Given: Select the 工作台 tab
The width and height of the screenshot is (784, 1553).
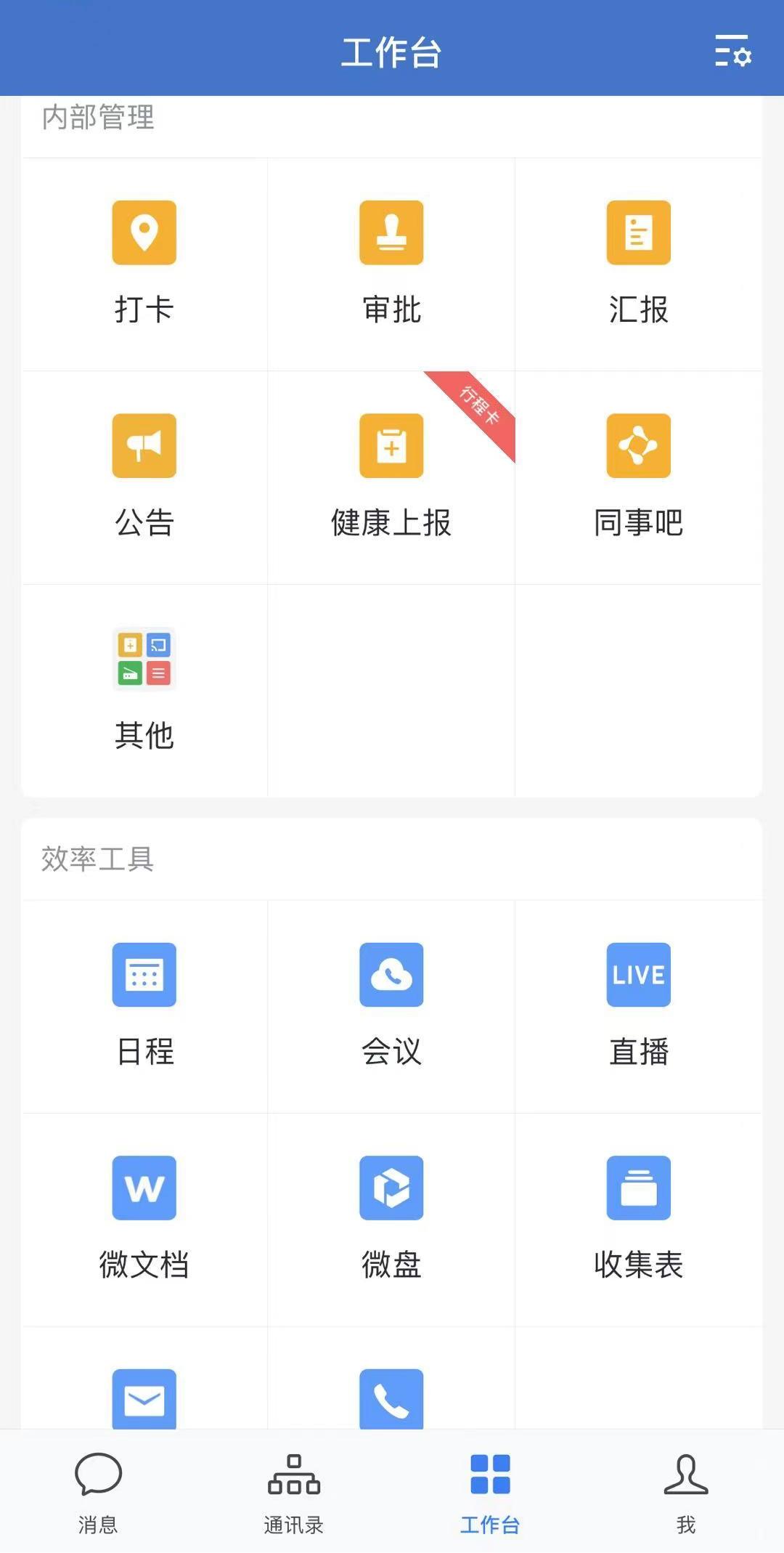Looking at the screenshot, I should click(x=490, y=1492).
